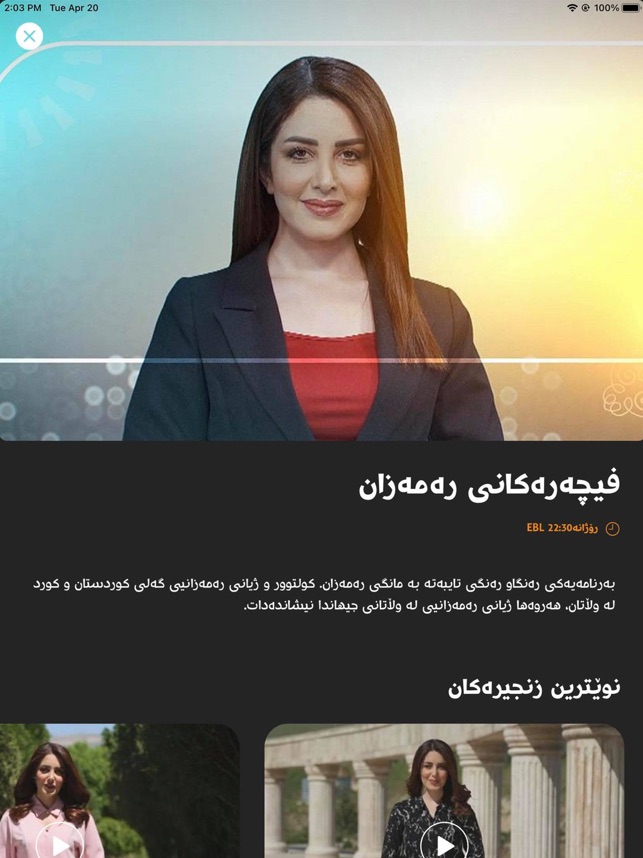The image size is (643, 858).
Task: Play the episode with the pink outfit
Action: tap(60, 842)
